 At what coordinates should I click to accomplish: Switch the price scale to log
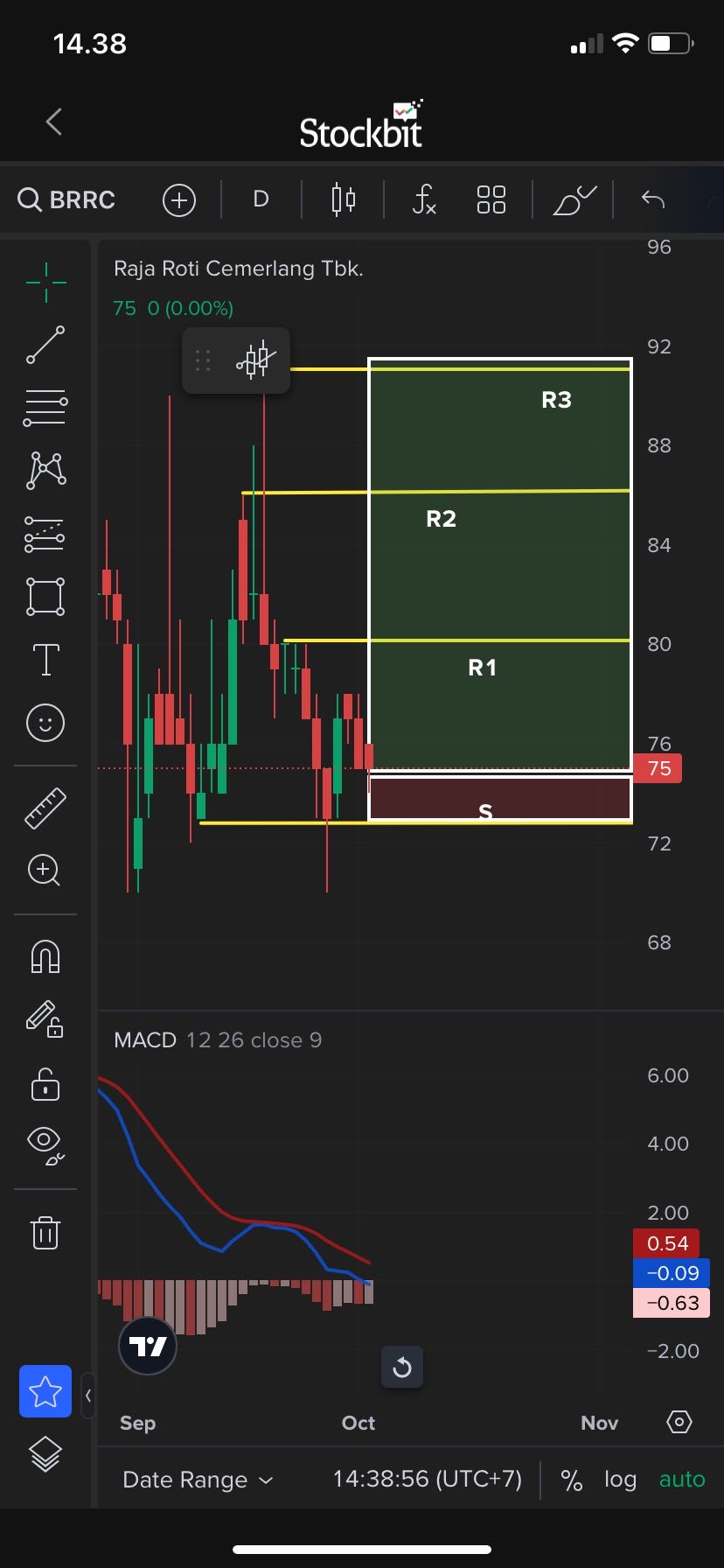tap(620, 1480)
